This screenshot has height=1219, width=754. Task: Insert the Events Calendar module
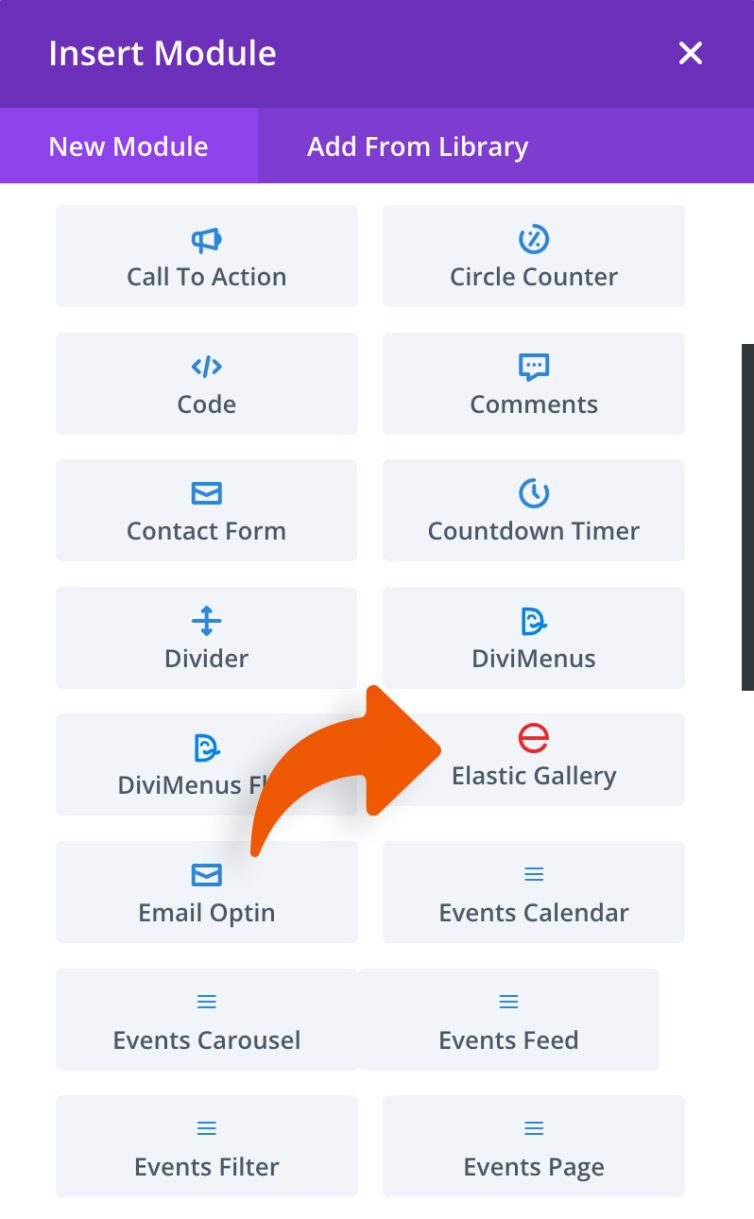[533, 893]
